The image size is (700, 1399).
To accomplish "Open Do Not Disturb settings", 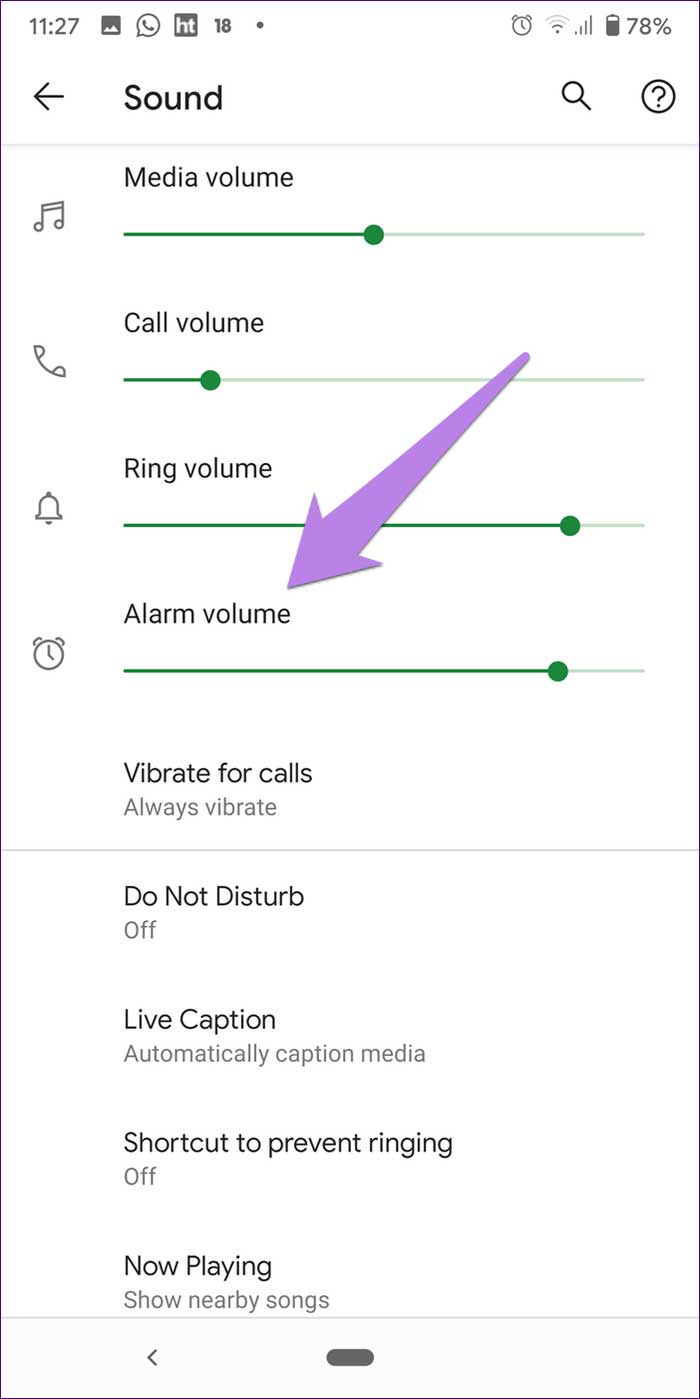I will point(214,911).
